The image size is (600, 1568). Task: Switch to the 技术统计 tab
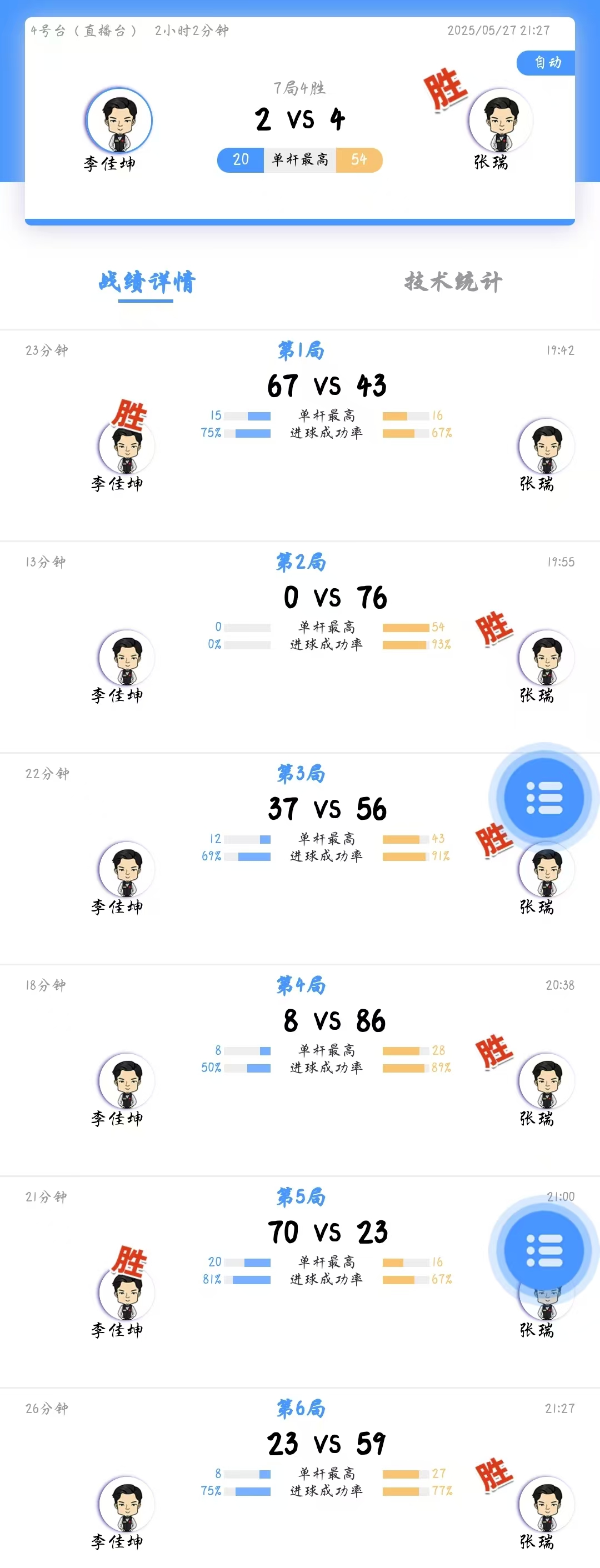(x=453, y=282)
